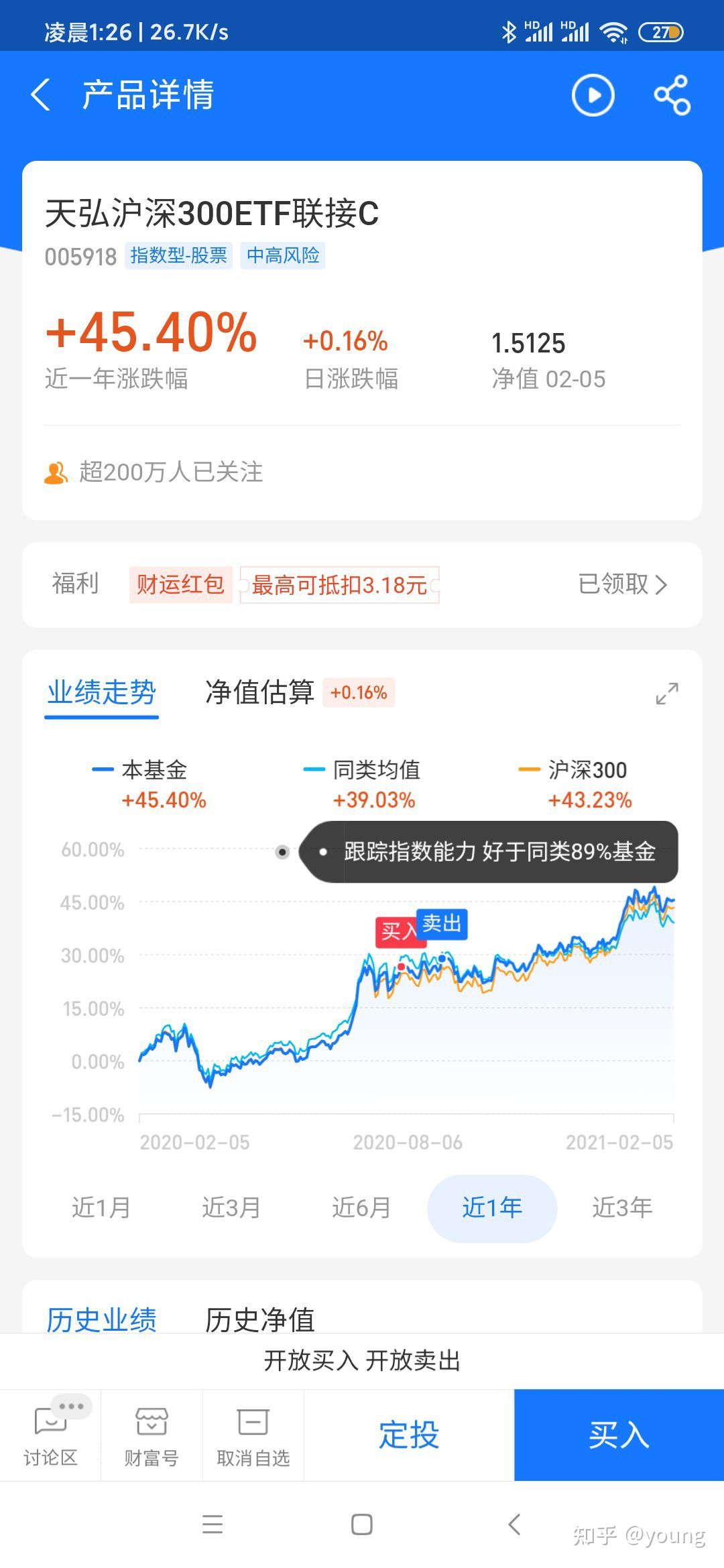Go back using the top-left arrow
Viewport: 724px width, 1568px height.
(42, 96)
